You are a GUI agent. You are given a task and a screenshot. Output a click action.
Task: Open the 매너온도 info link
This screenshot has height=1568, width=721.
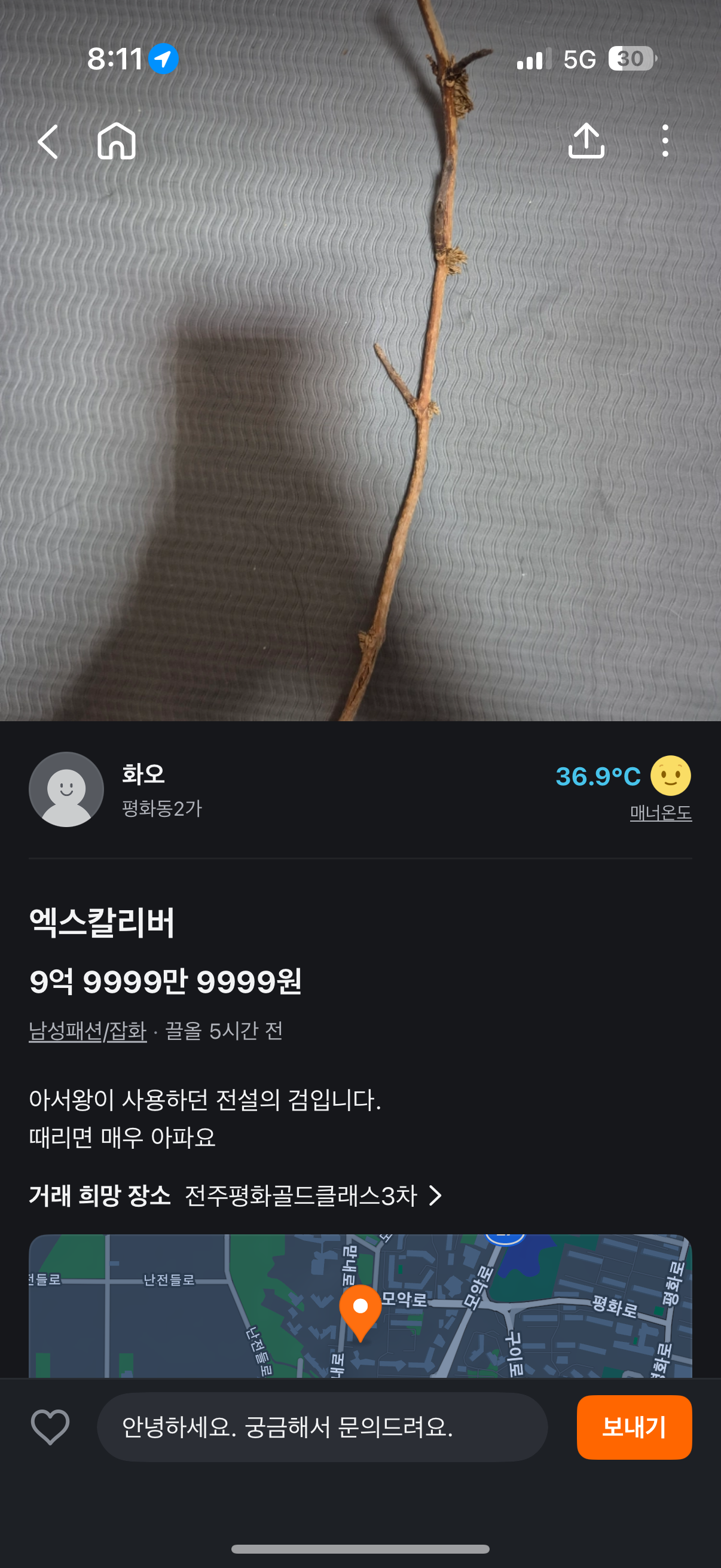660,813
